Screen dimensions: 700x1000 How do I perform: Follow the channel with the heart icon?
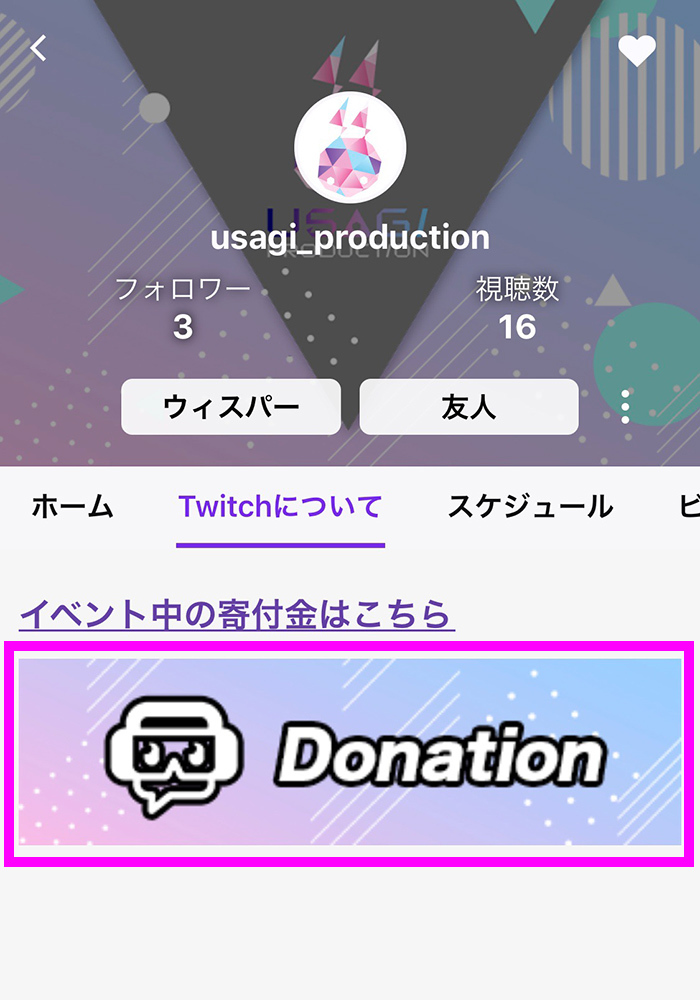pyautogui.click(x=636, y=50)
